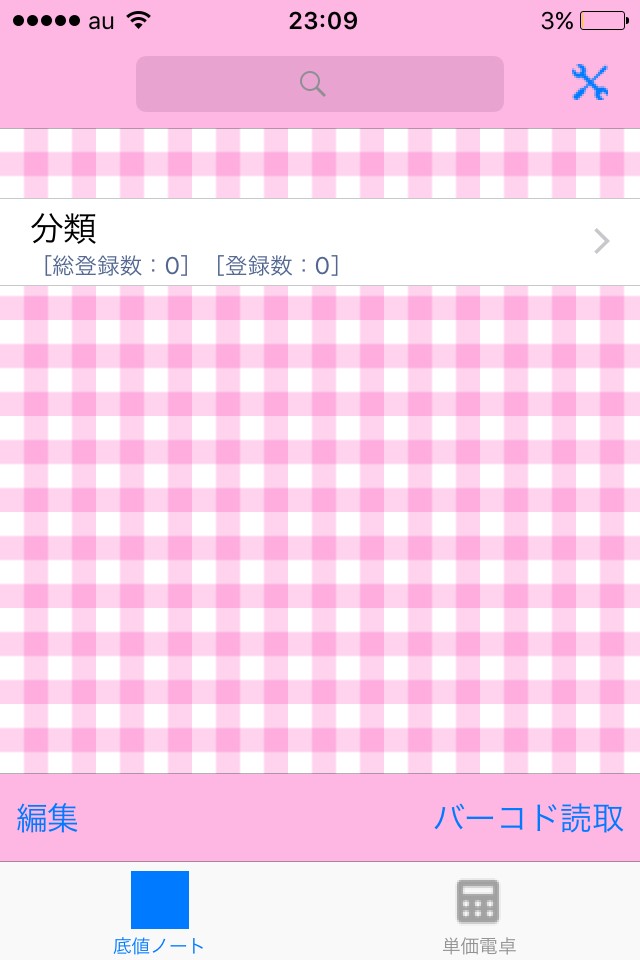Screen dimensions: 640x960
Task: Open the settings tools icon
Action: tap(590, 83)
